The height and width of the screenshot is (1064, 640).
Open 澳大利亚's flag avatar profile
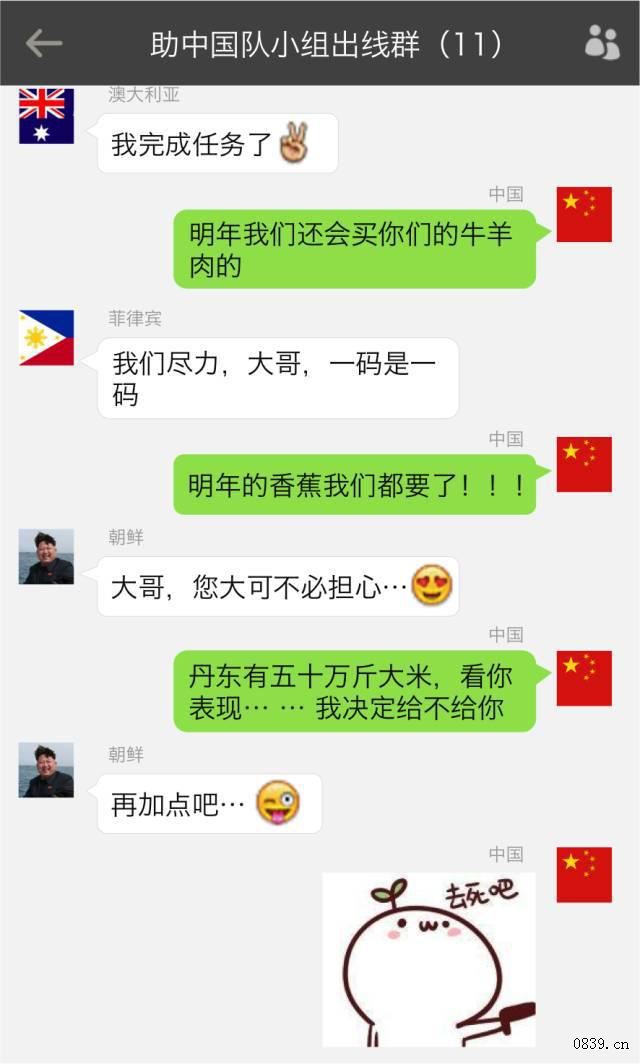(x=46, y=116)
